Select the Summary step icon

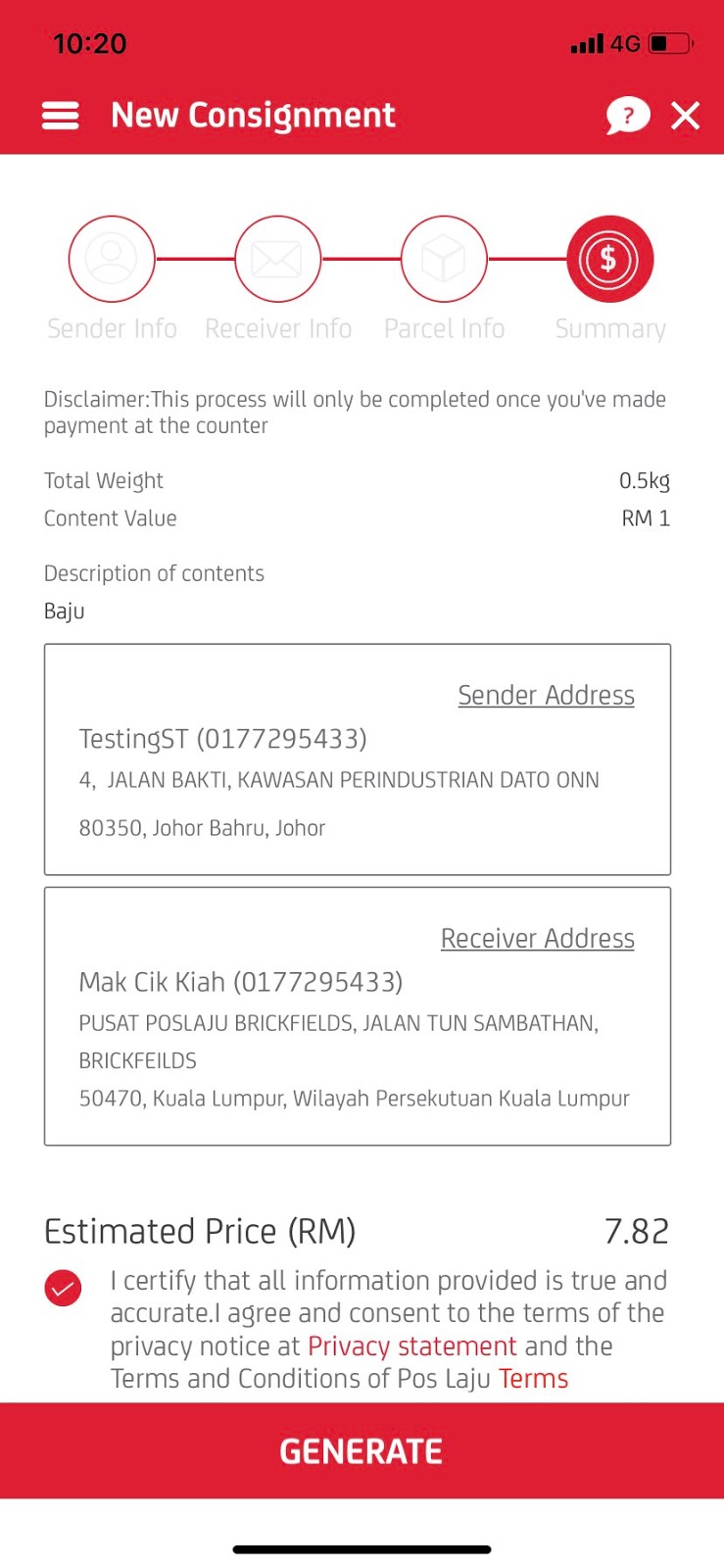(609, 259)
